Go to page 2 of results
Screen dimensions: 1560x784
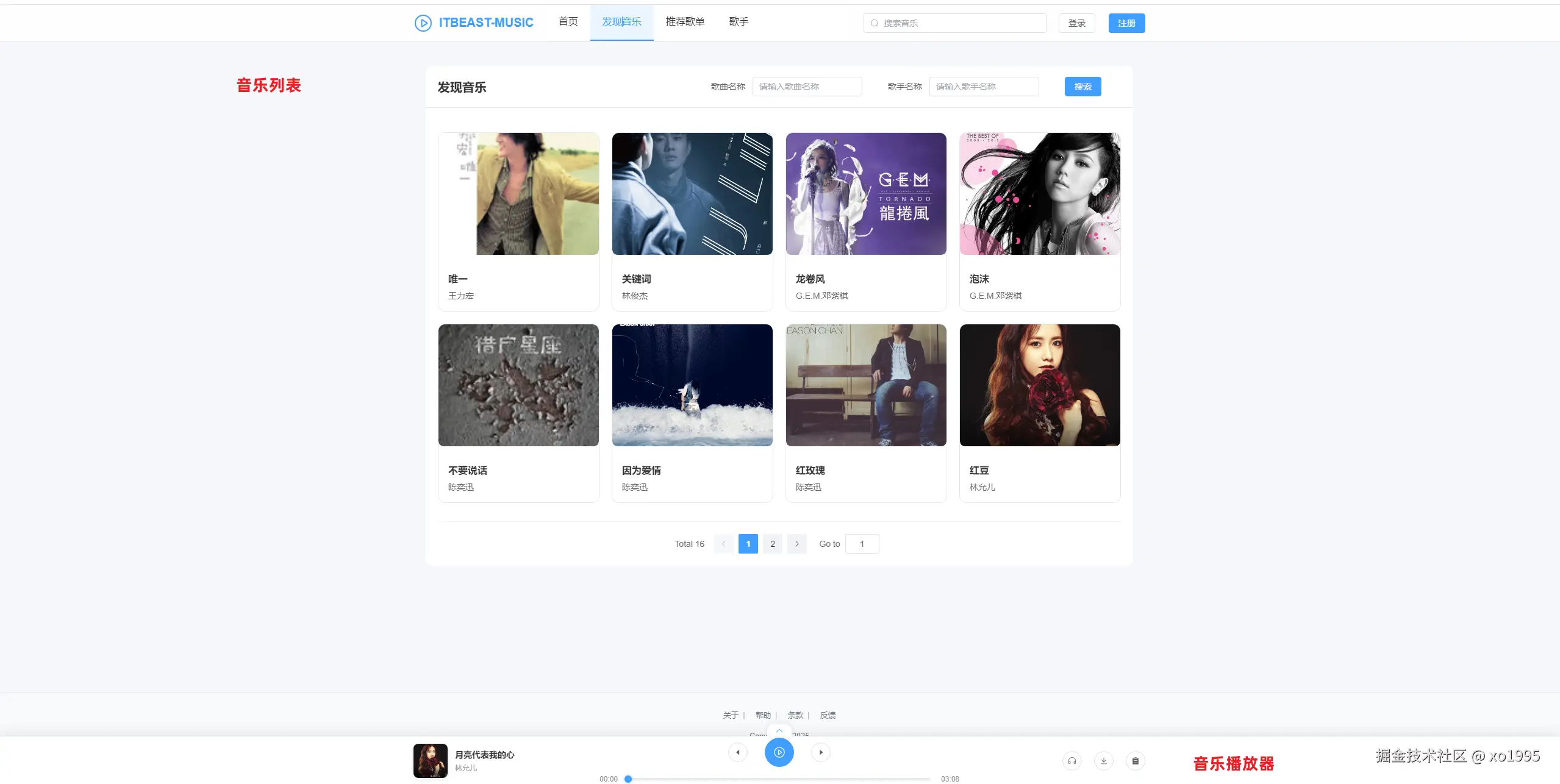pos(772,544)
